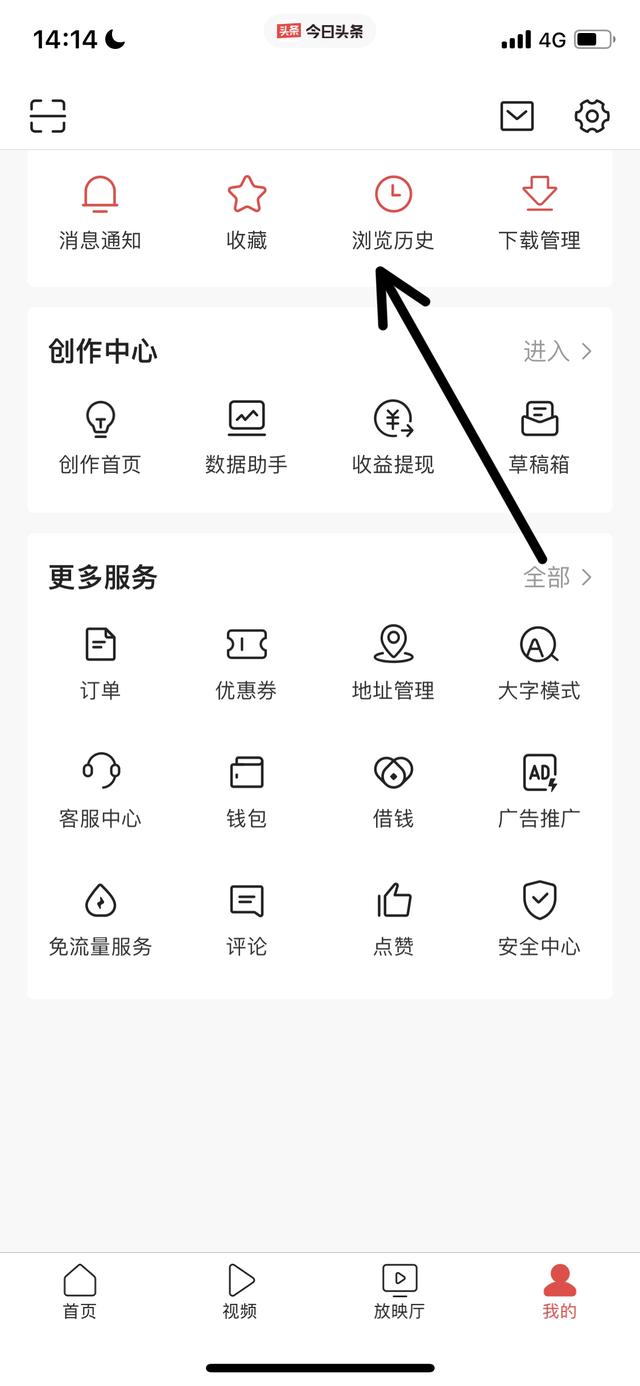Open 收藏 favorites
This screenshot has height=1386, width=640.
point(246,212)
